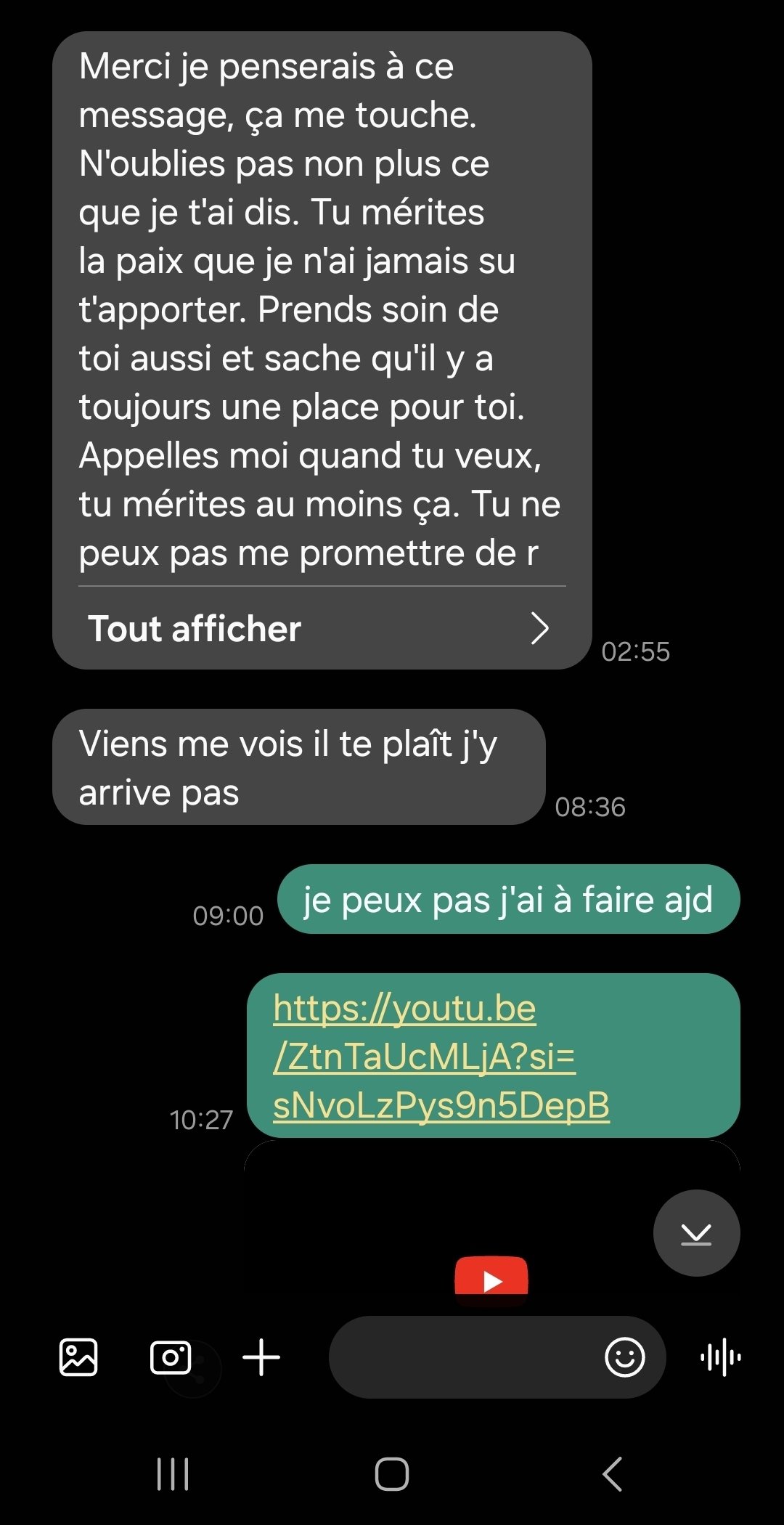Go back using the navigation bar

click(612, 1474)
